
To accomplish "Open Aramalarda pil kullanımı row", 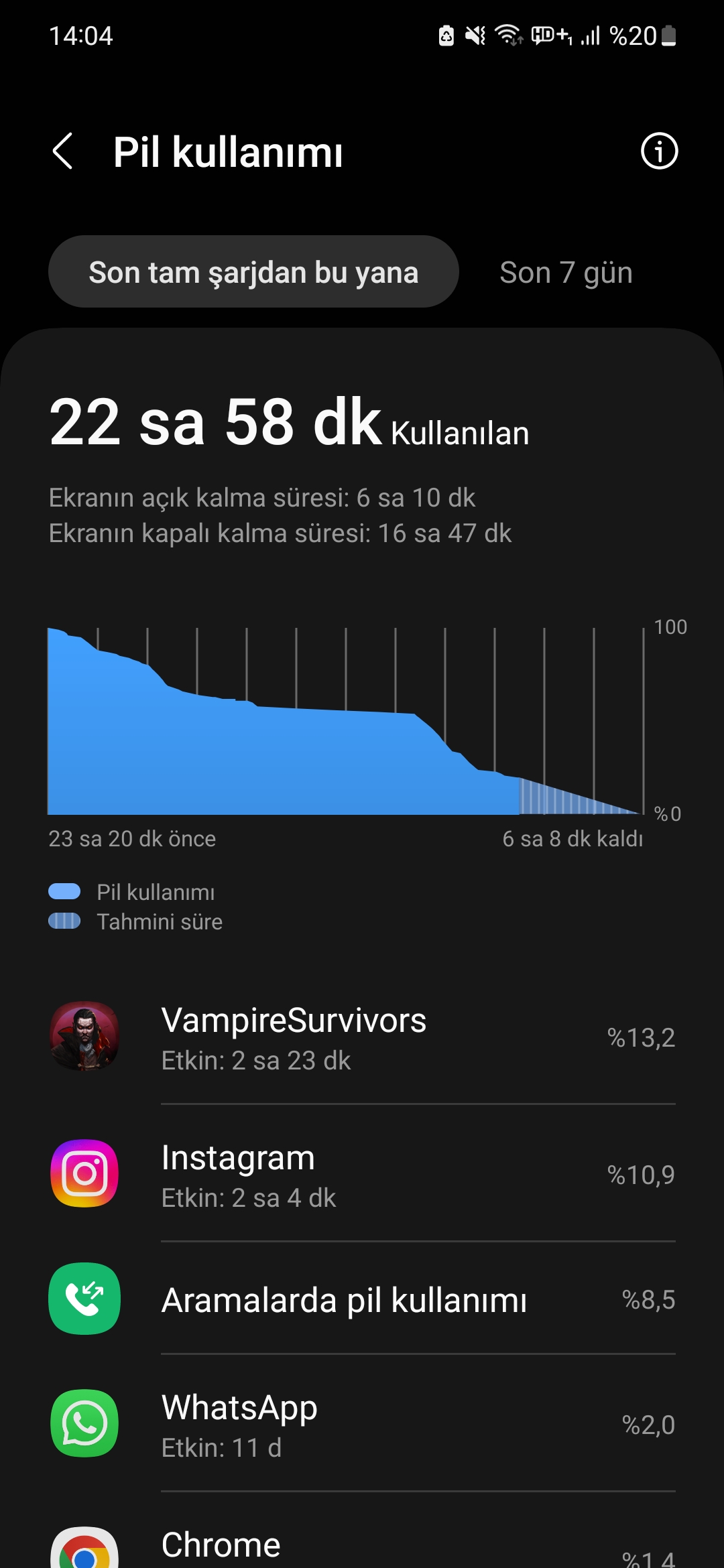I will point(362,1300).
